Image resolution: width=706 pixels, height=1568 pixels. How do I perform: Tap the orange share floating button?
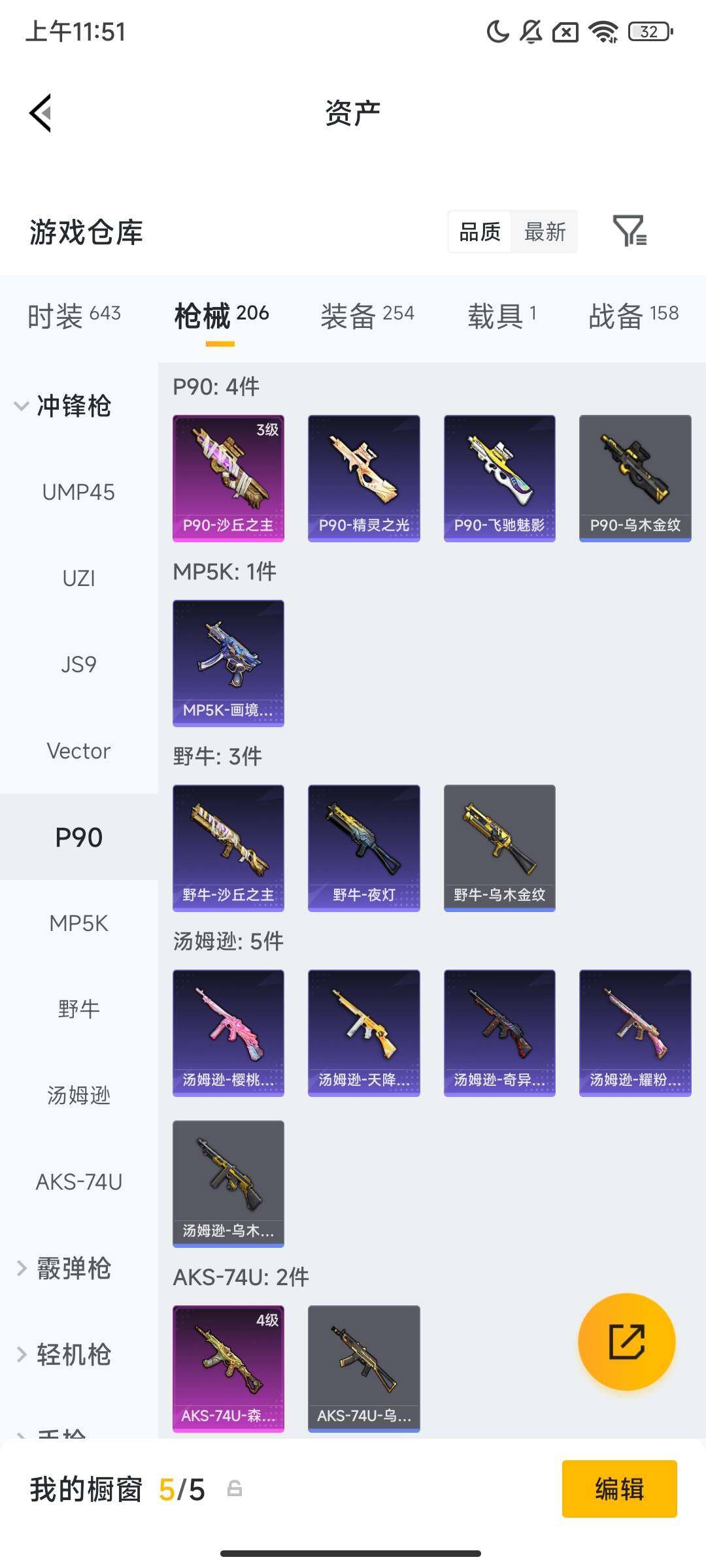pos(626,1341)
